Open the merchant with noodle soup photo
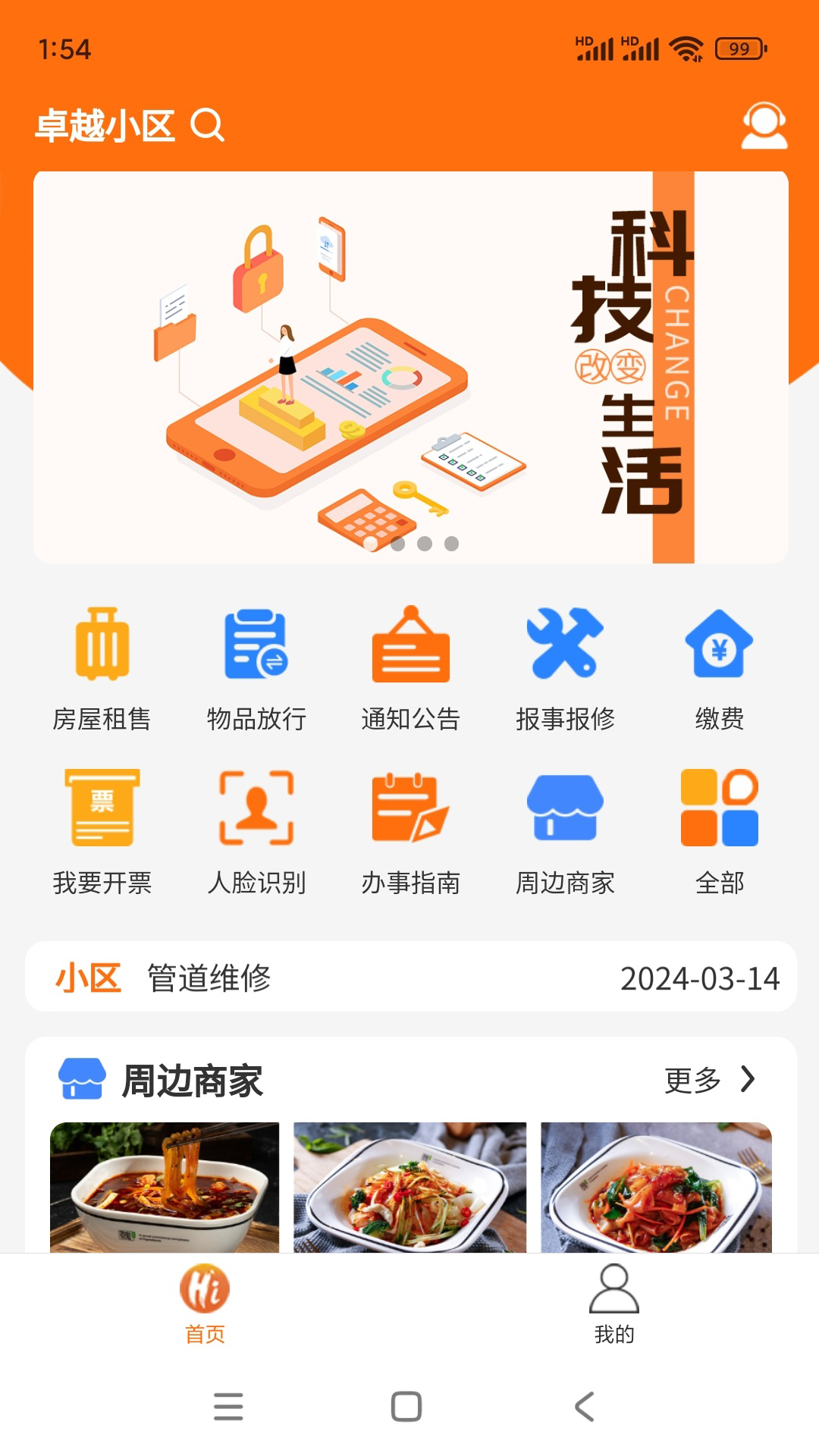This screenshot has width=819, height=1456. coord(165,1186)
